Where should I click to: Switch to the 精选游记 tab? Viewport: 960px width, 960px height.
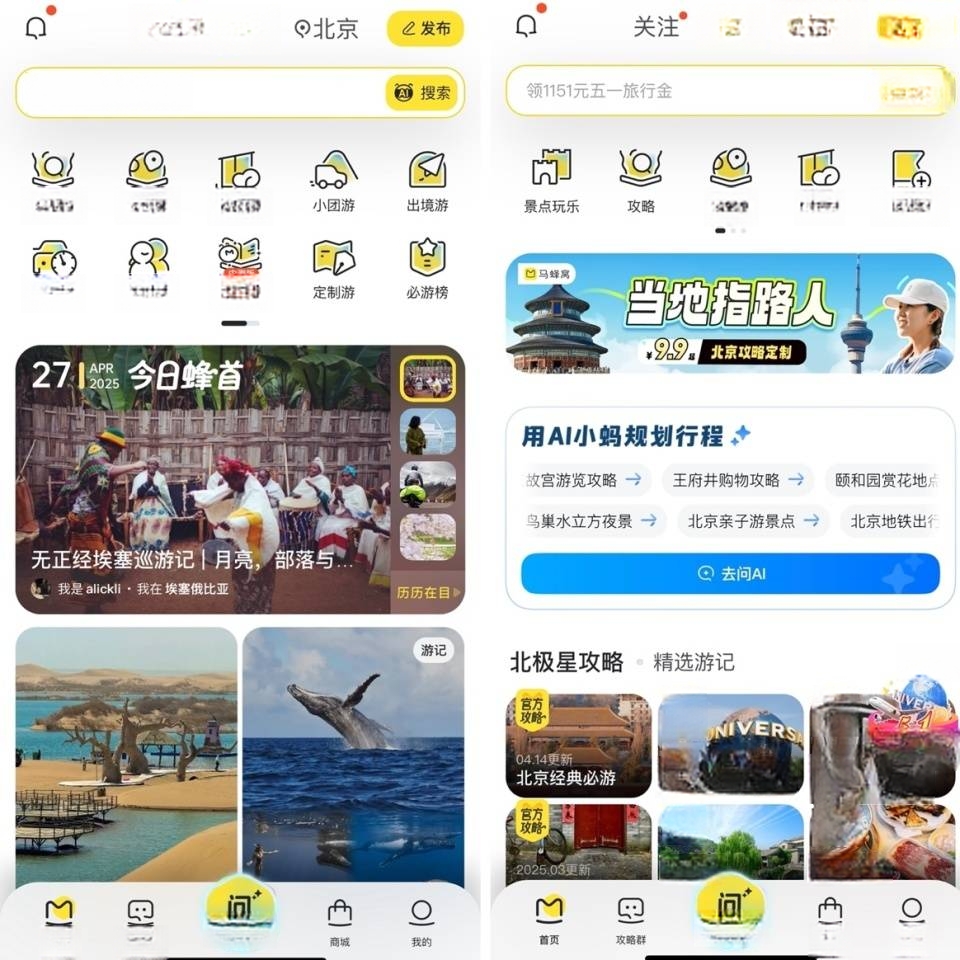tap(693, 662)
